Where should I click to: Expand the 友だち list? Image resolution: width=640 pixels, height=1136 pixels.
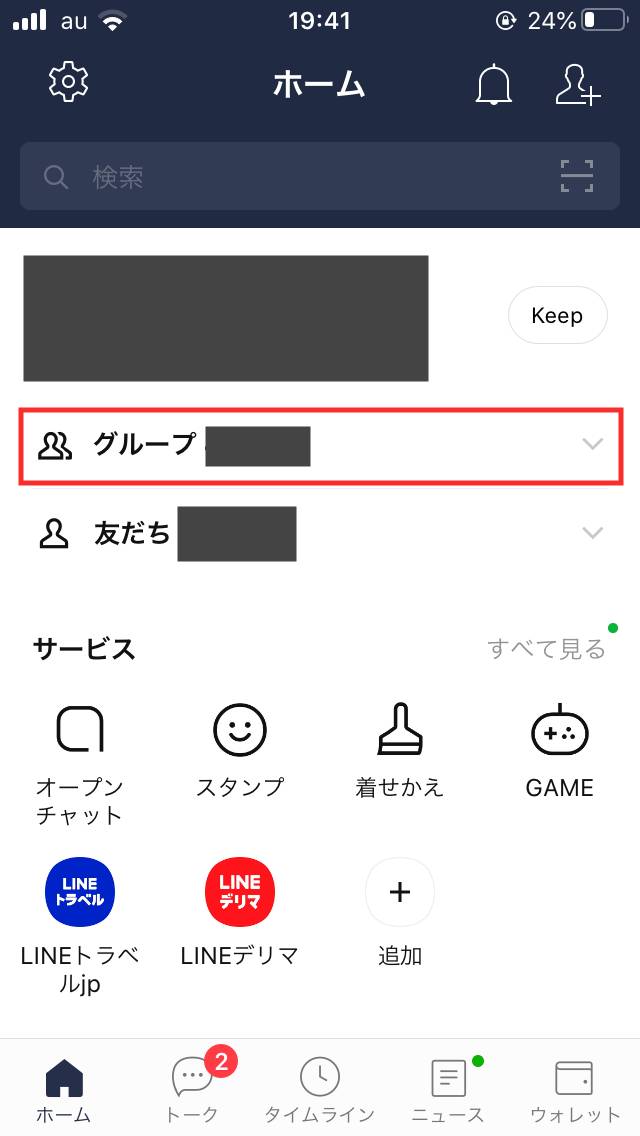pos(320,534)
